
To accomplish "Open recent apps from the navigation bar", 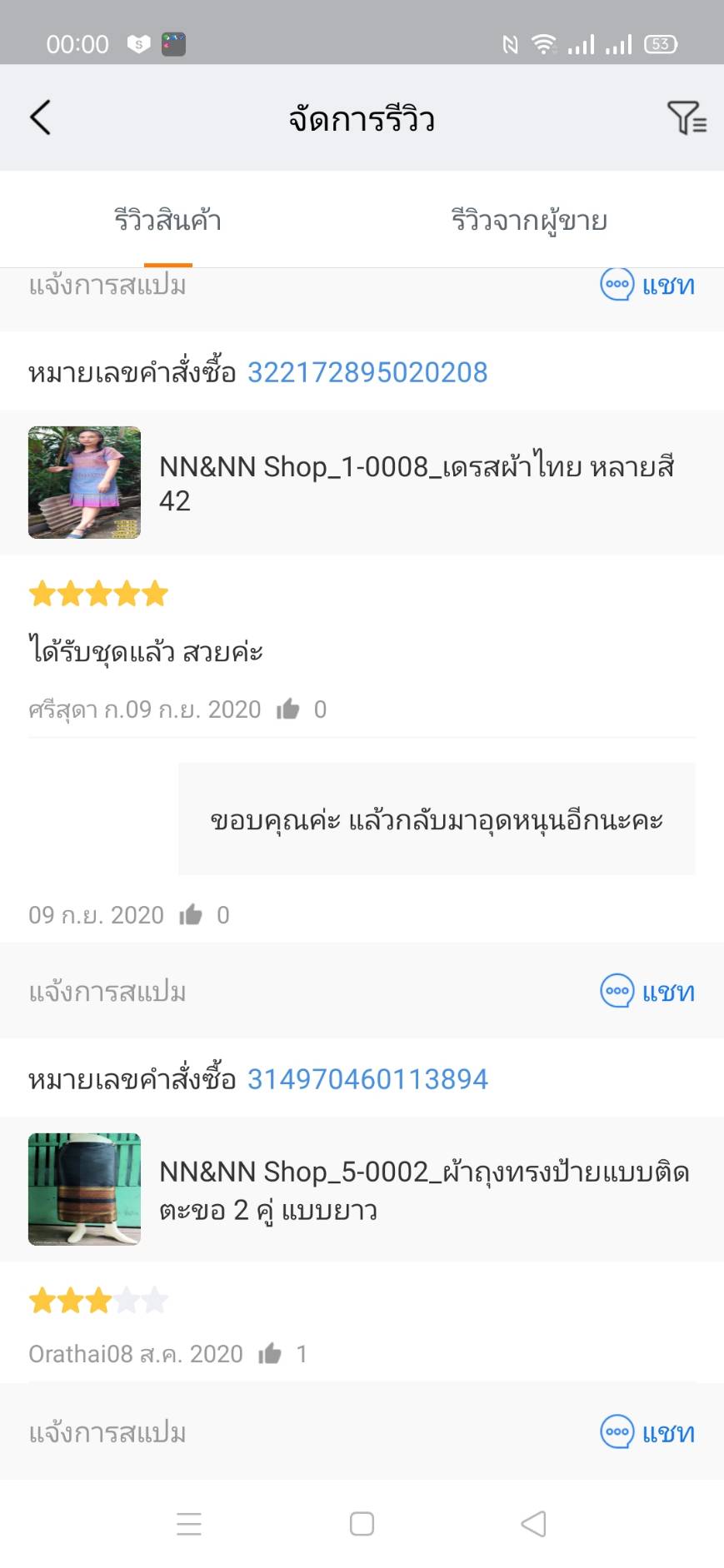I will coord(189,1524).
